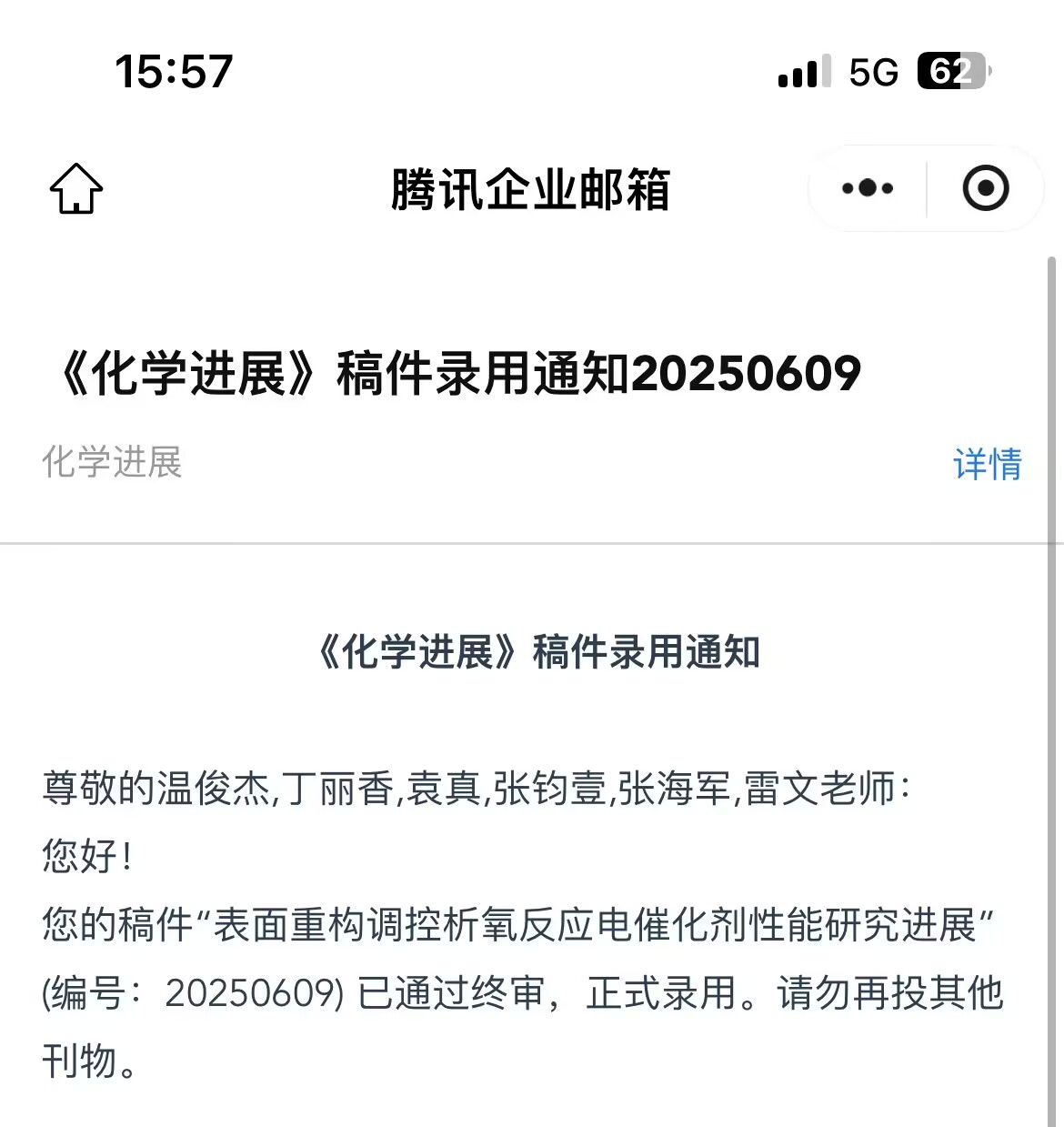
Task: Return to the mini program home page
Action: pyautogui.click(x=76, y=189)
